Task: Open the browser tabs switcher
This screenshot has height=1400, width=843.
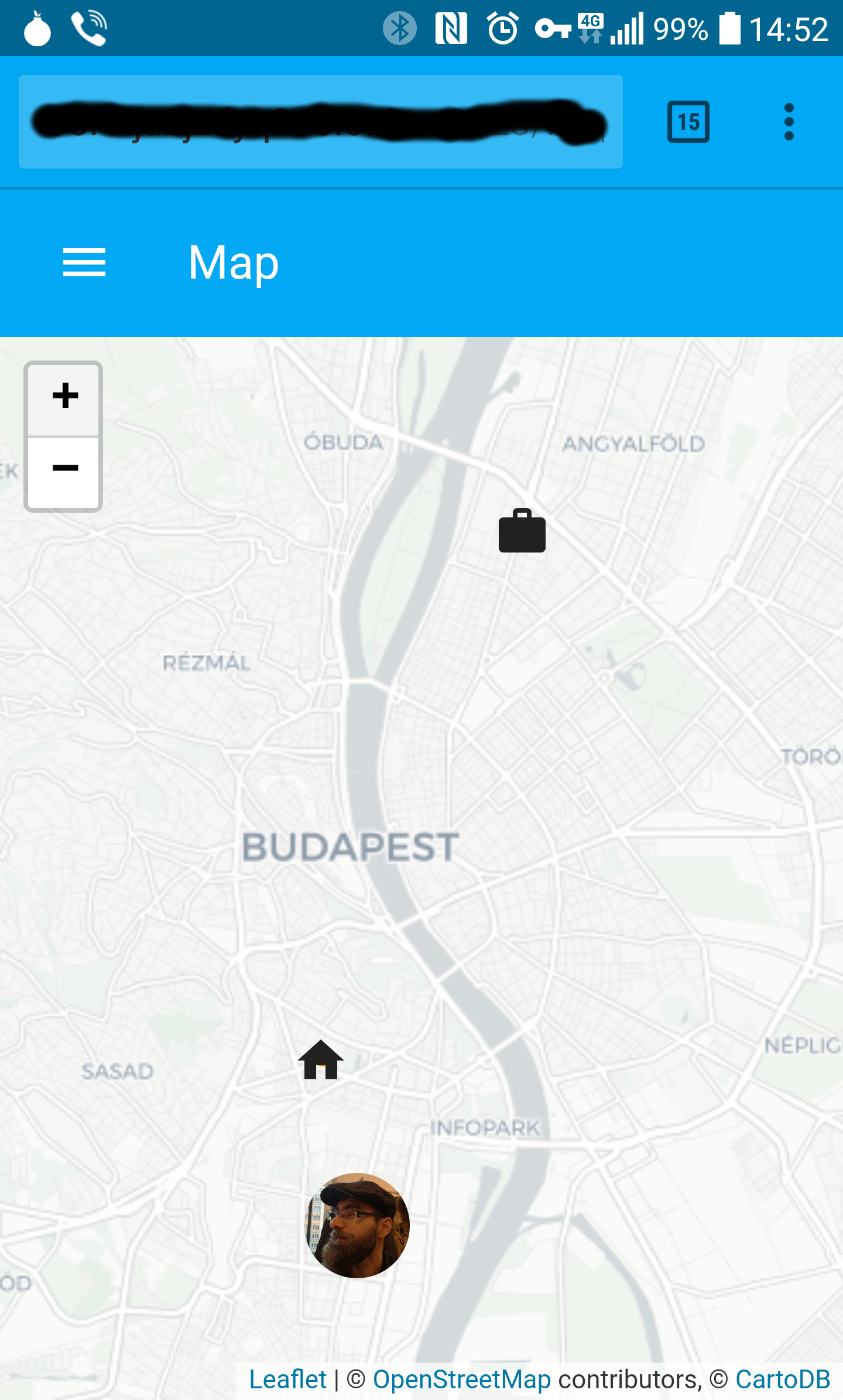Action: [x=688, y=122]
